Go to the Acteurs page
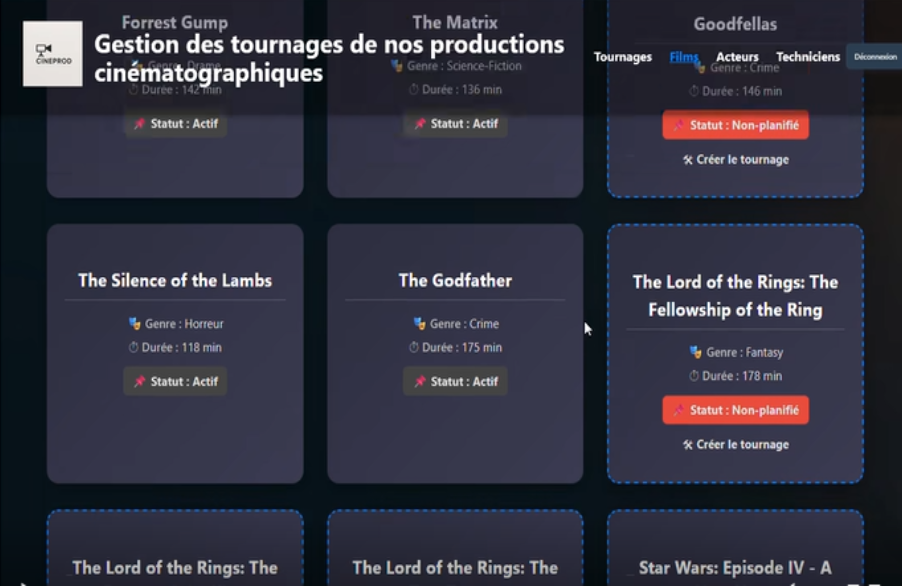The height and width of the screenshot is (586, 902). [737, 57]
